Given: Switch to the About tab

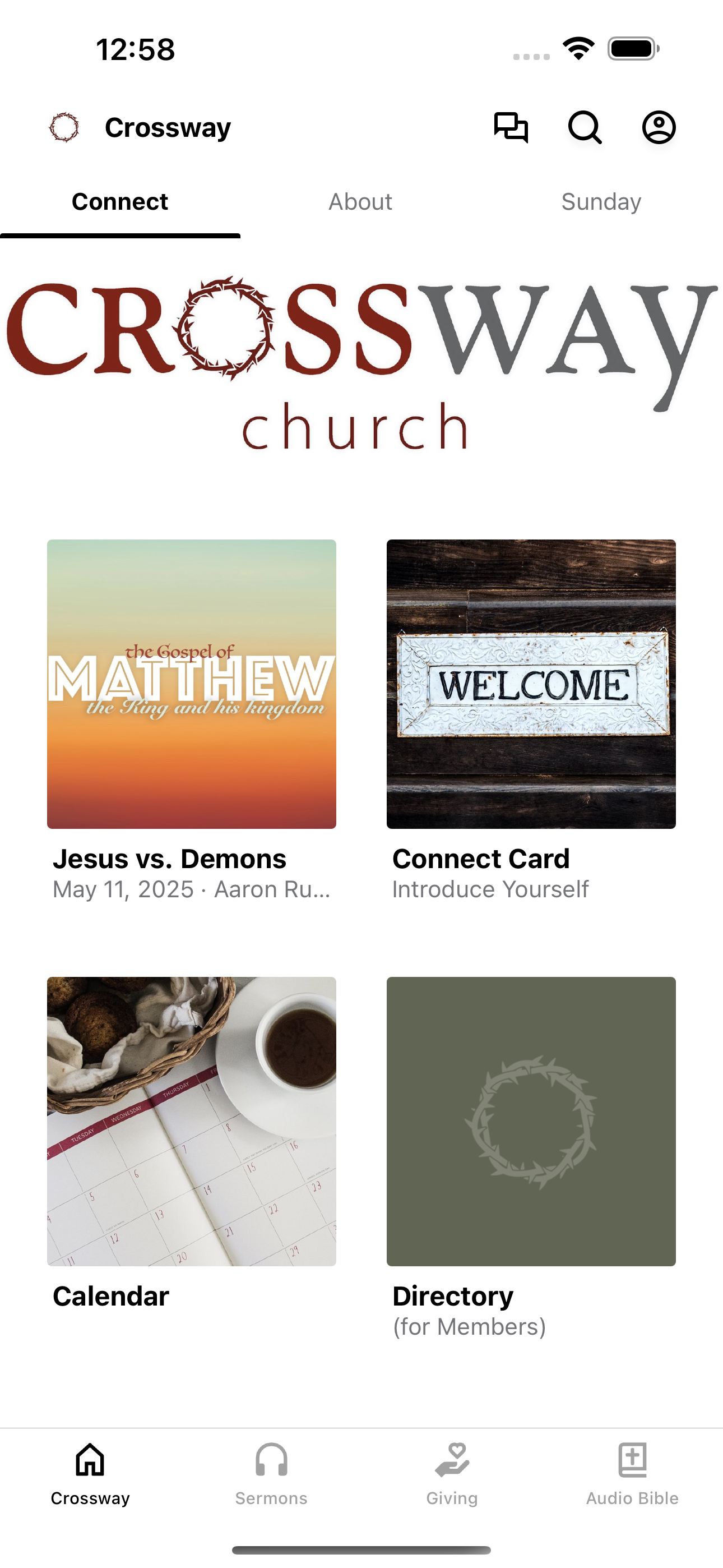Looking at the screenshot, I should (360, 201).
